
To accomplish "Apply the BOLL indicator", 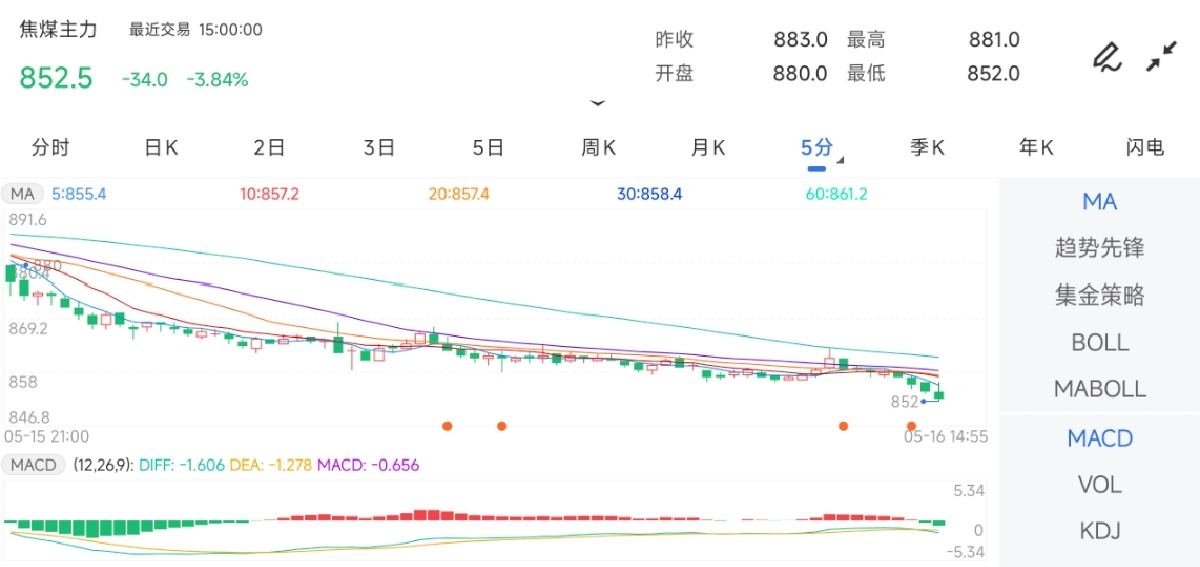I will click(x=1099, y=342).
